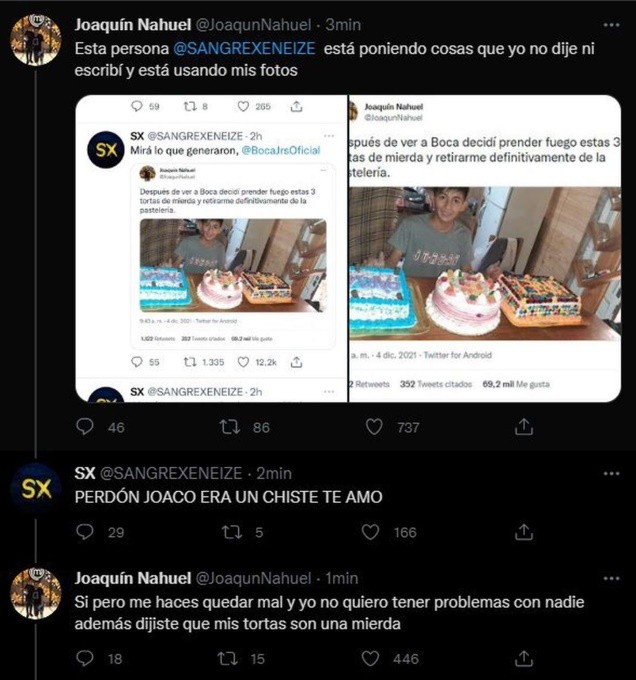Image resolution: width=636 pixels, height=680 pixels.
Task: Retweet SX's PERDÓN JOACO tweet
Action: click(230, 532)
